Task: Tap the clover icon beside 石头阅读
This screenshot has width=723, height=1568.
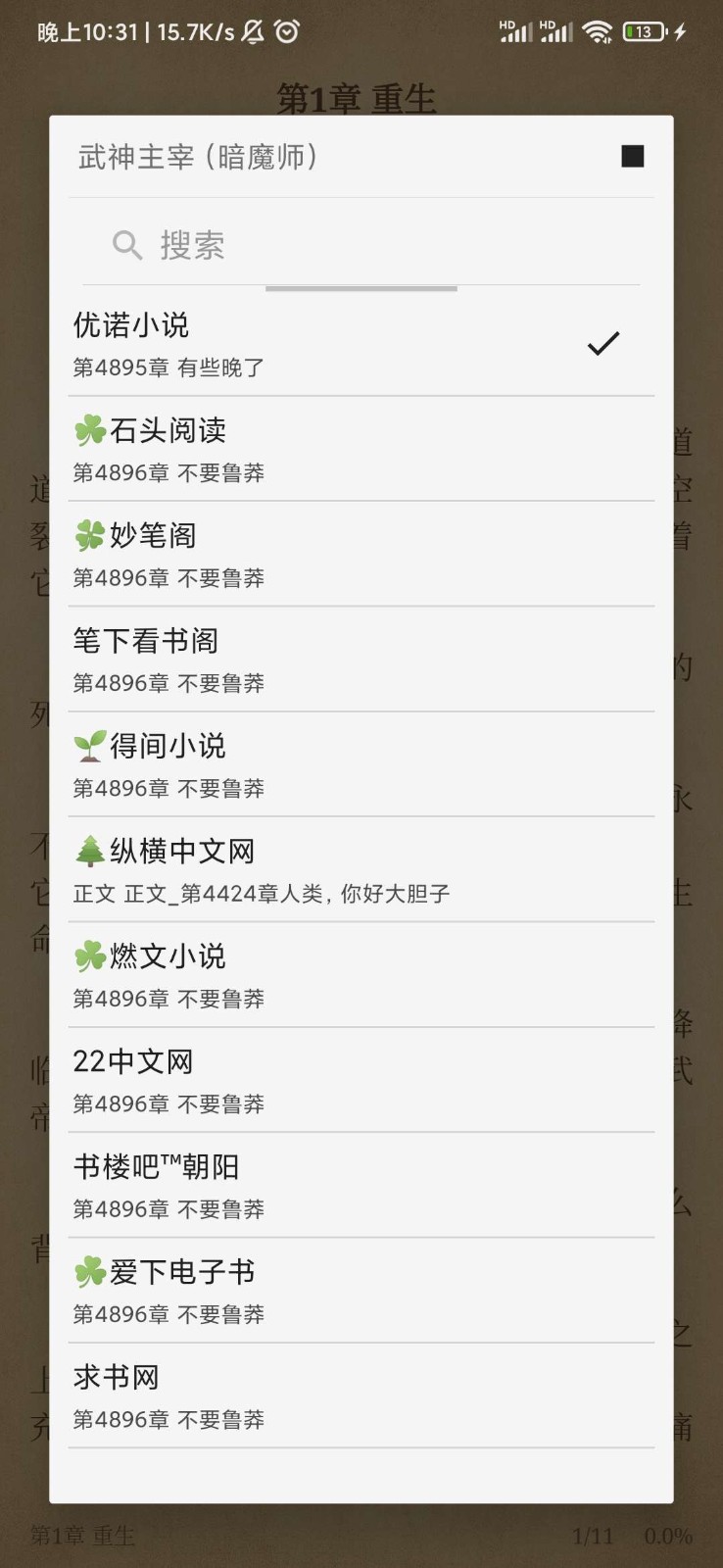Action: [x=91, y=429]
